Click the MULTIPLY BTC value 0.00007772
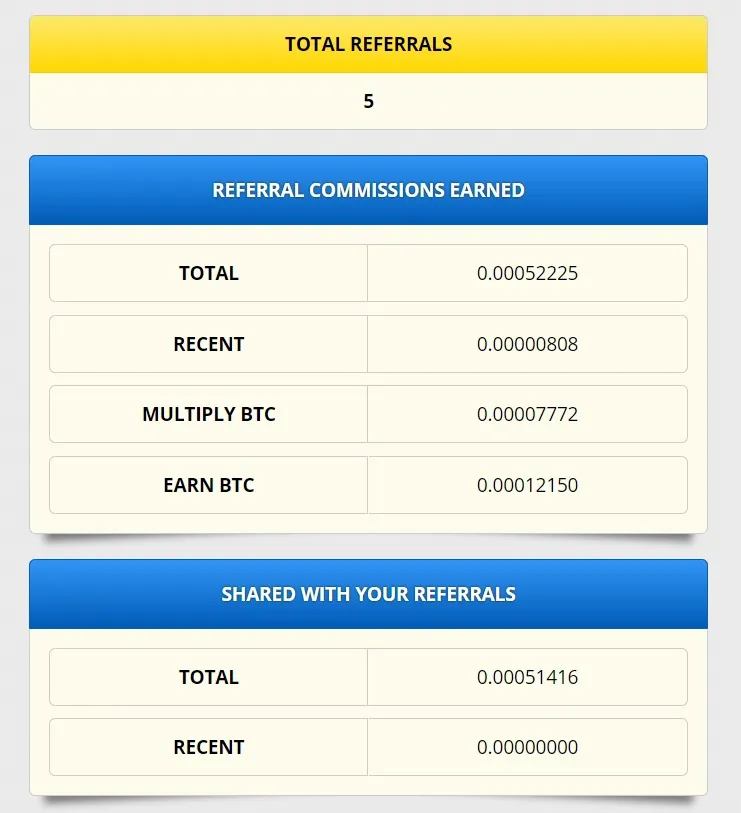The height and width of the screenshot is (813, 741). [527, 414]
